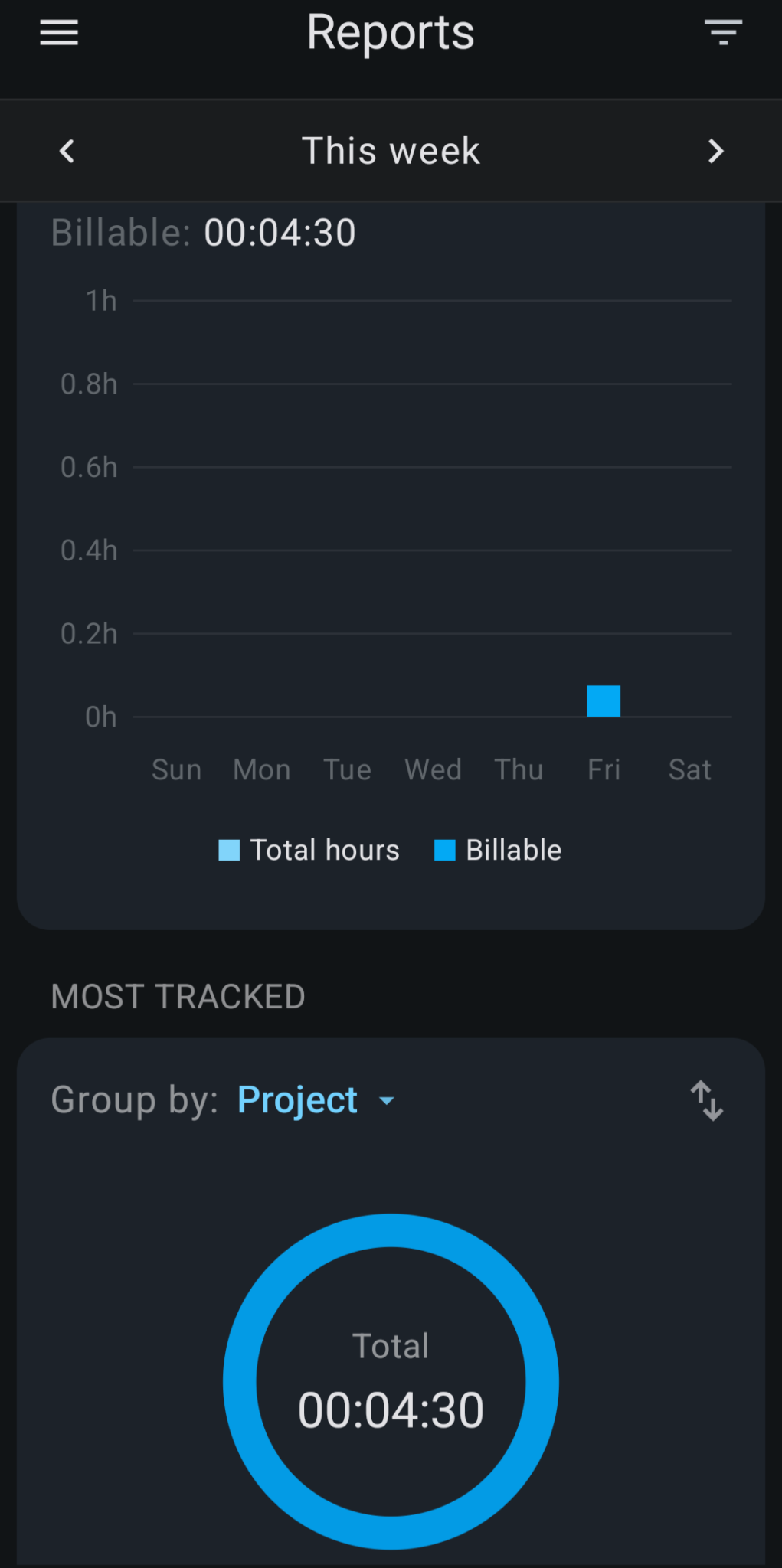
Task: Toggle the Total hours series visibility
Action: (x=324, y=850)
